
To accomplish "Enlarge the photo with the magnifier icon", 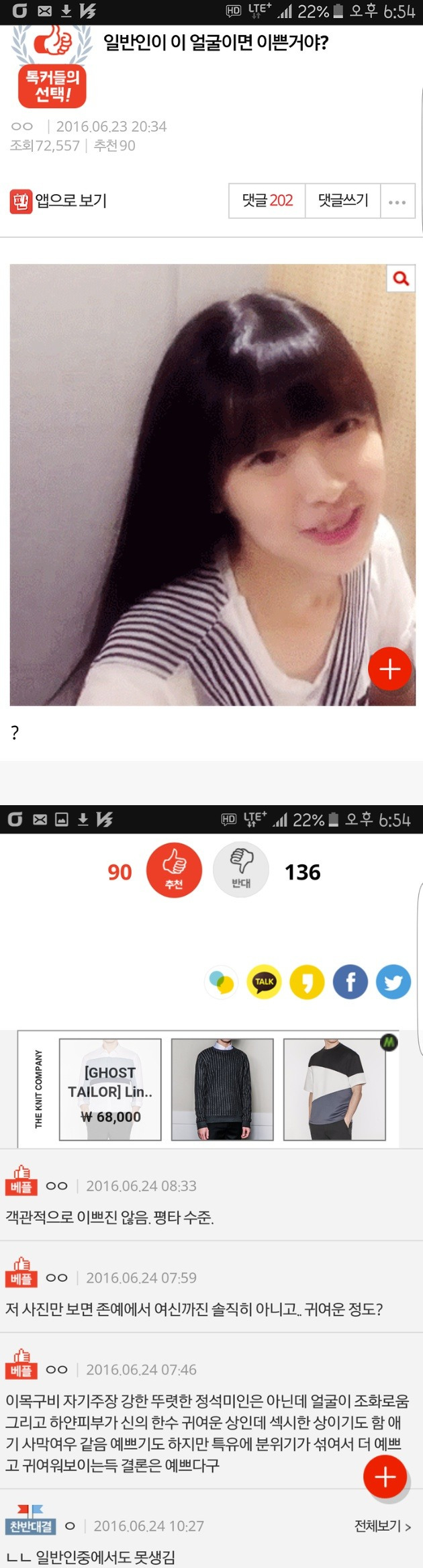I will click(x=401, y=278).
